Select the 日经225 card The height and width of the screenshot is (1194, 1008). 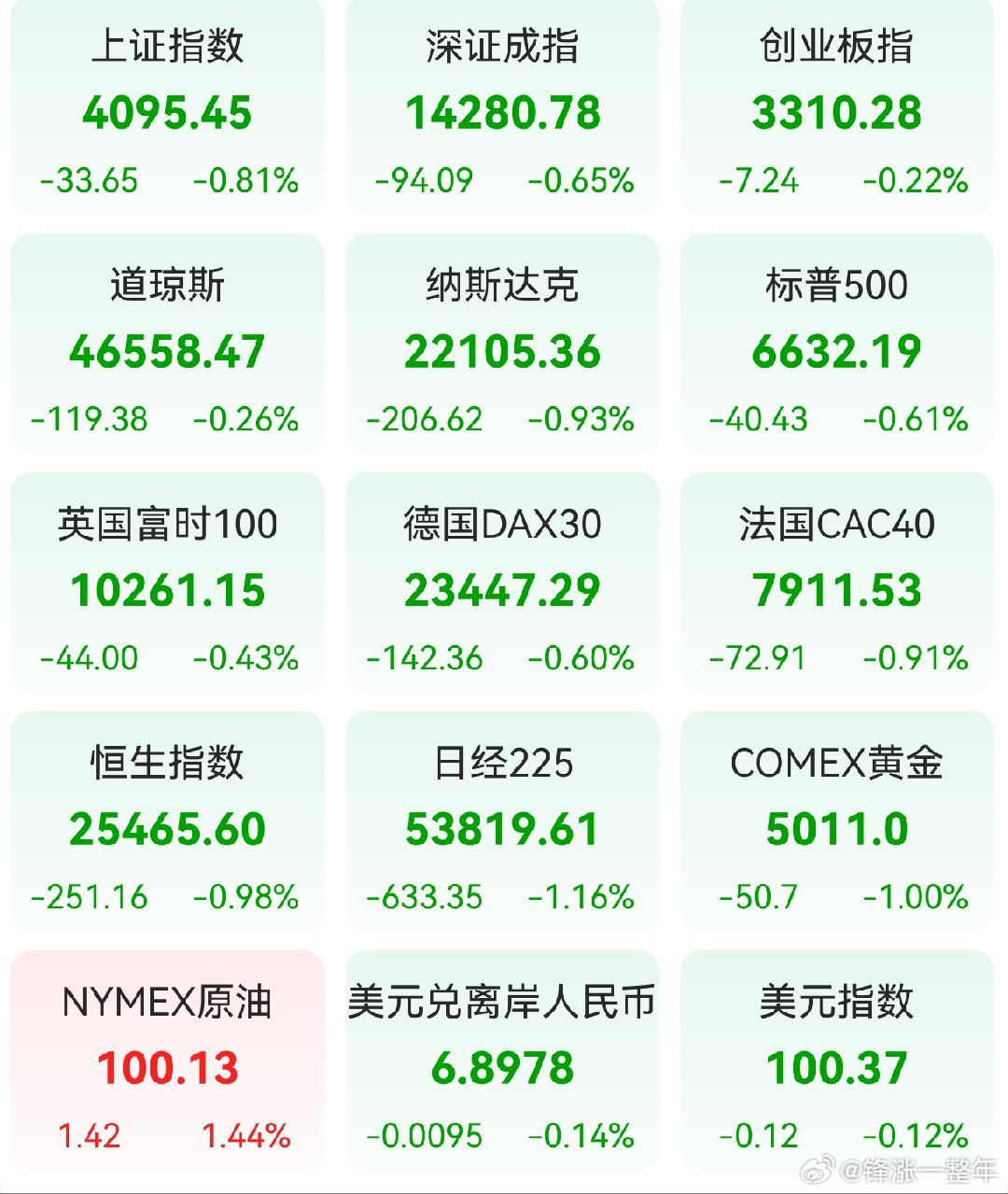(x=502, y=828)
